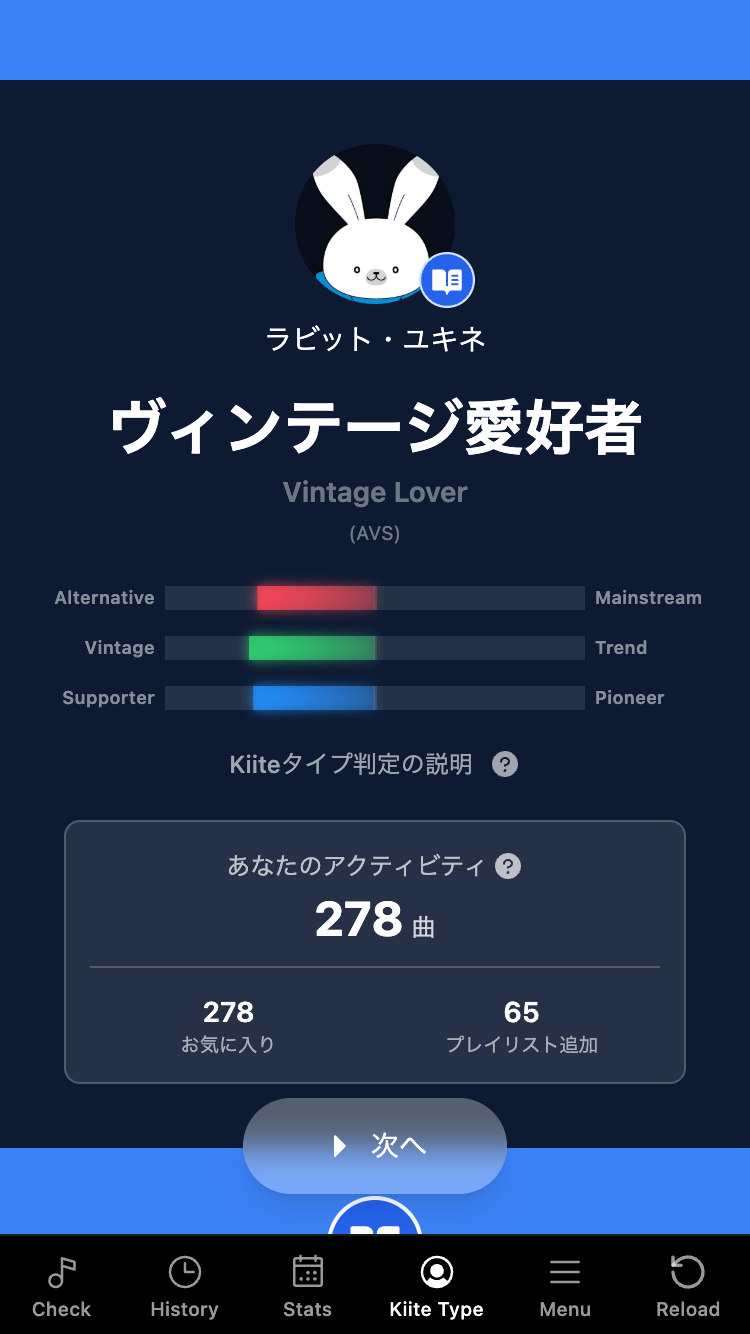Open help for Kiiteタイプ判定の説明
The width and height of the screenshot is (750, 1334).
[505, 765]
